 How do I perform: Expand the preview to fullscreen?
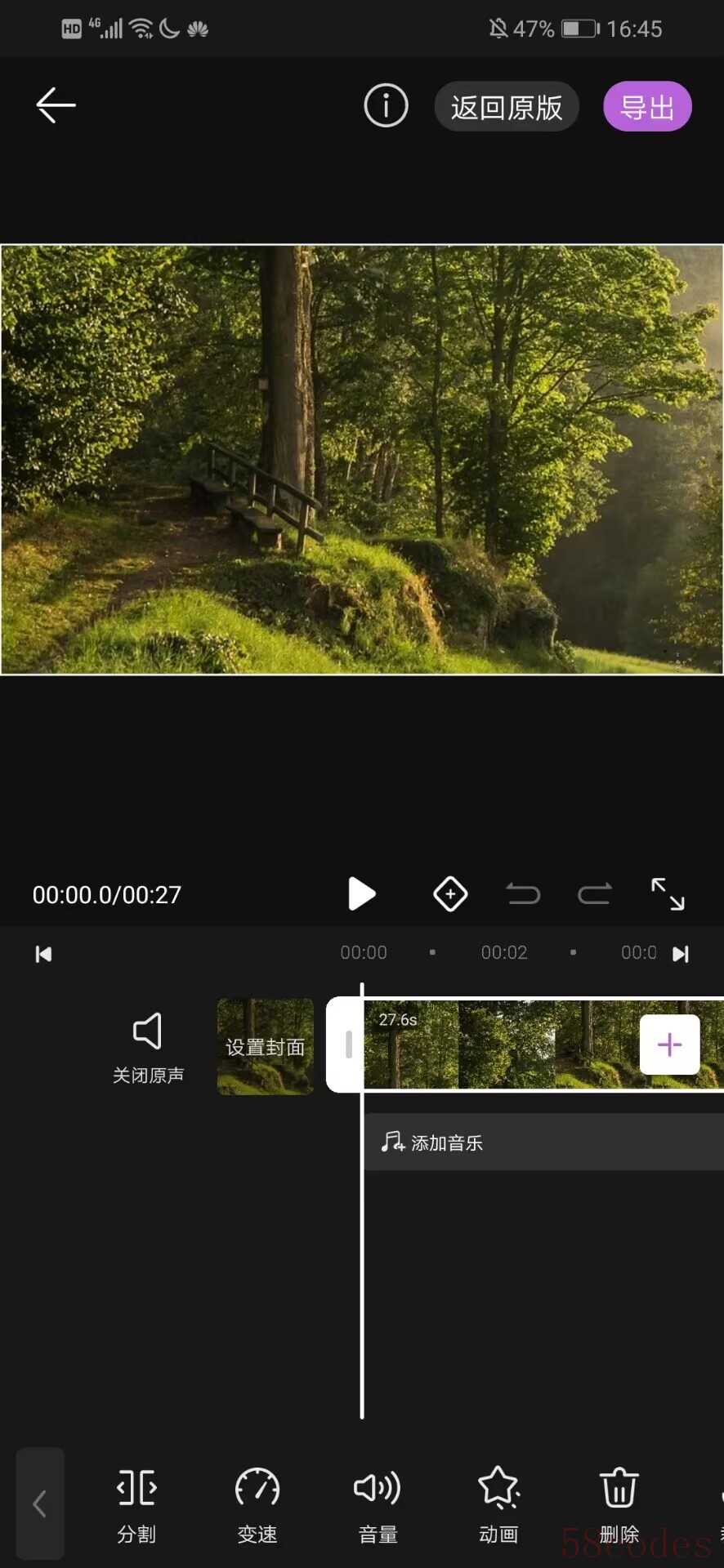coord(668,893)
